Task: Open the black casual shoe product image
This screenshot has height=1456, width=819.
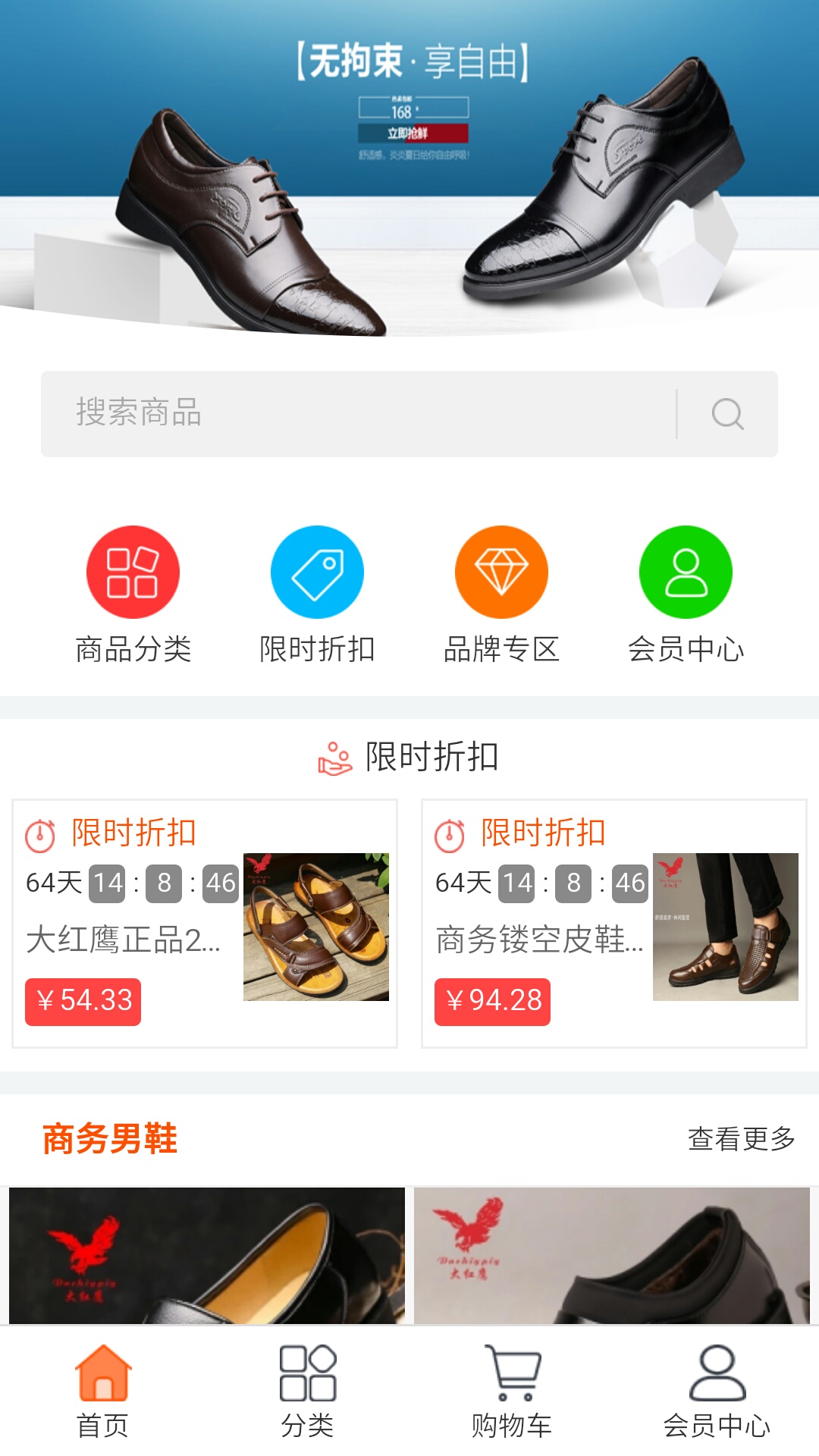Action: tap(612, 1256)
